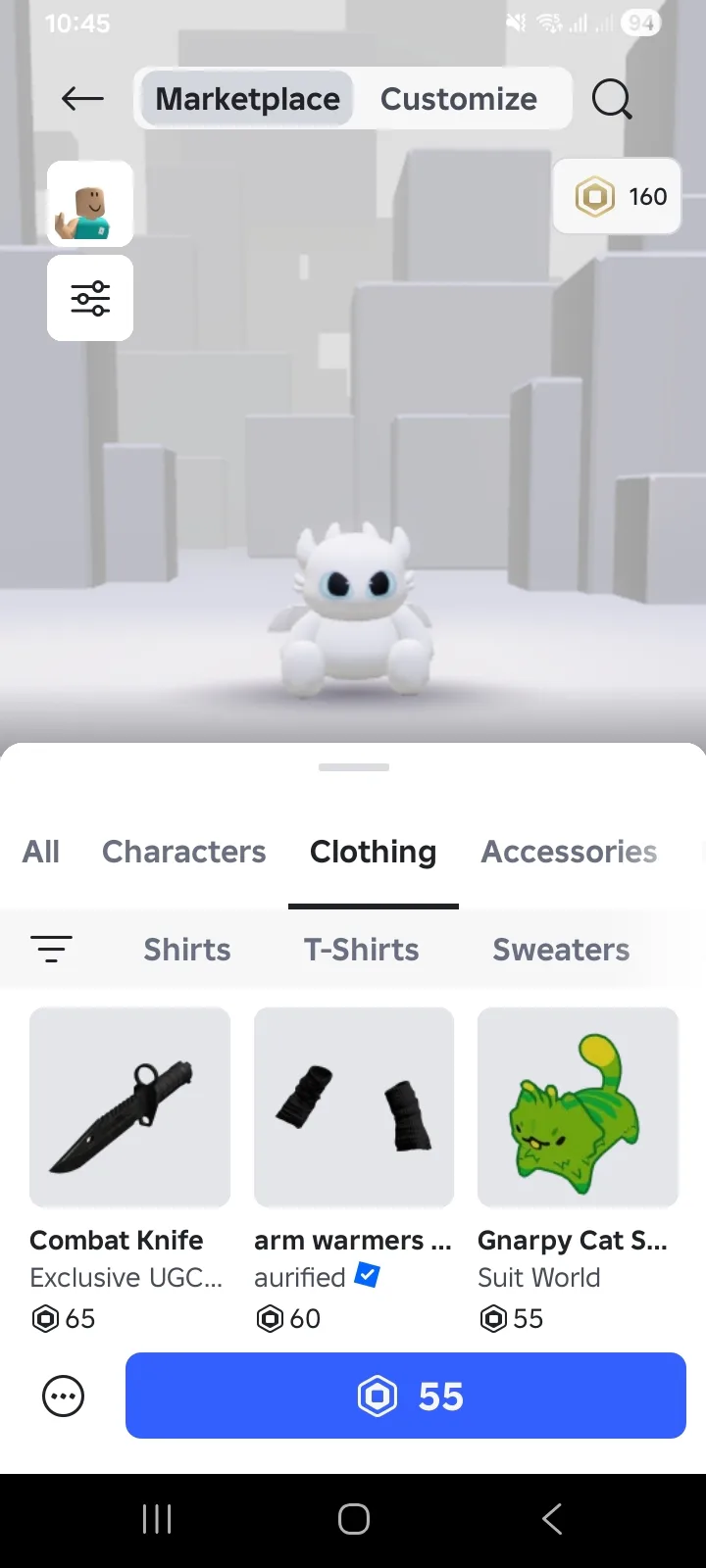View the arm warmers item by aurified
The height and width of the screenshot is (1568, 706).
(x=354, y=1107)
